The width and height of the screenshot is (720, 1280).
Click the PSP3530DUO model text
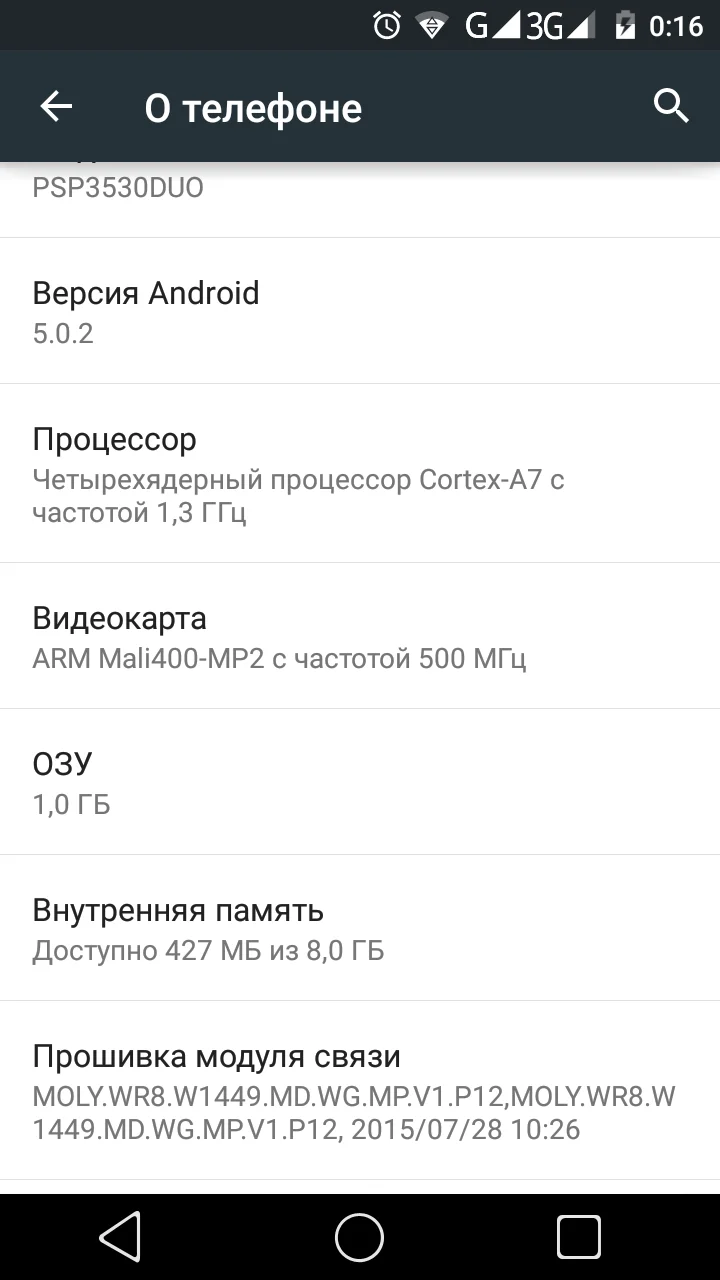point(117,187)
